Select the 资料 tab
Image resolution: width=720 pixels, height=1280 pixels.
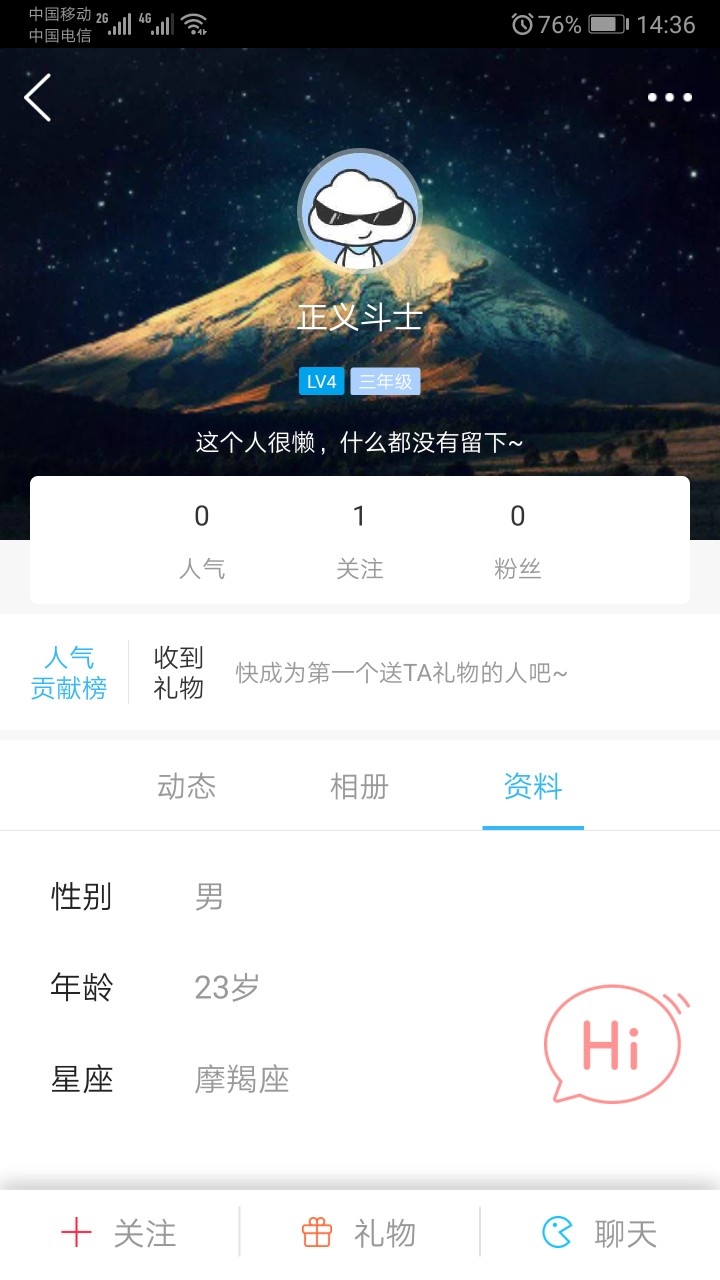click(533, 787)
